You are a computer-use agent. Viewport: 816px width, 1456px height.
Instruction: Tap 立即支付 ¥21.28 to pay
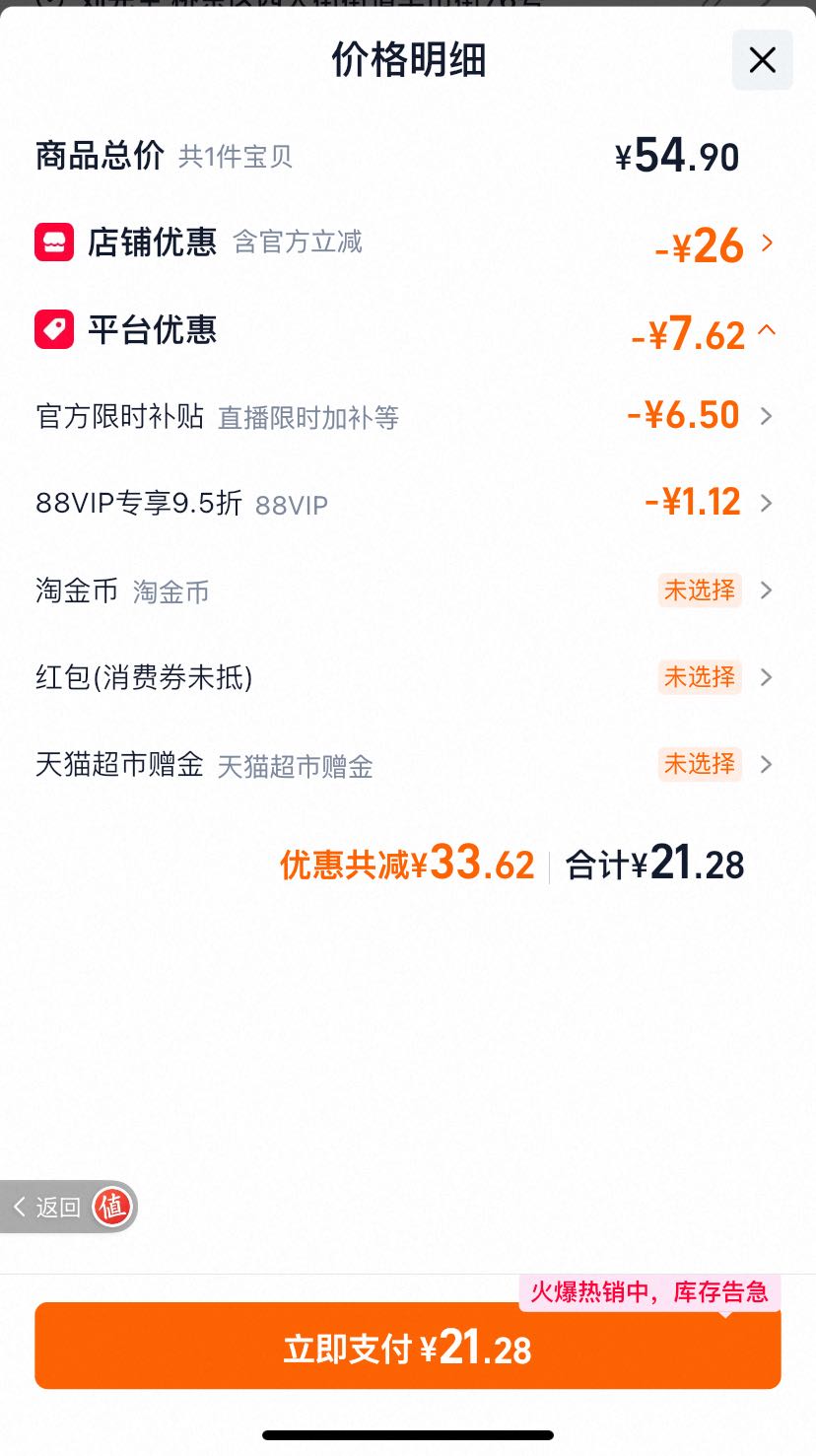[x=408, y=1346]
